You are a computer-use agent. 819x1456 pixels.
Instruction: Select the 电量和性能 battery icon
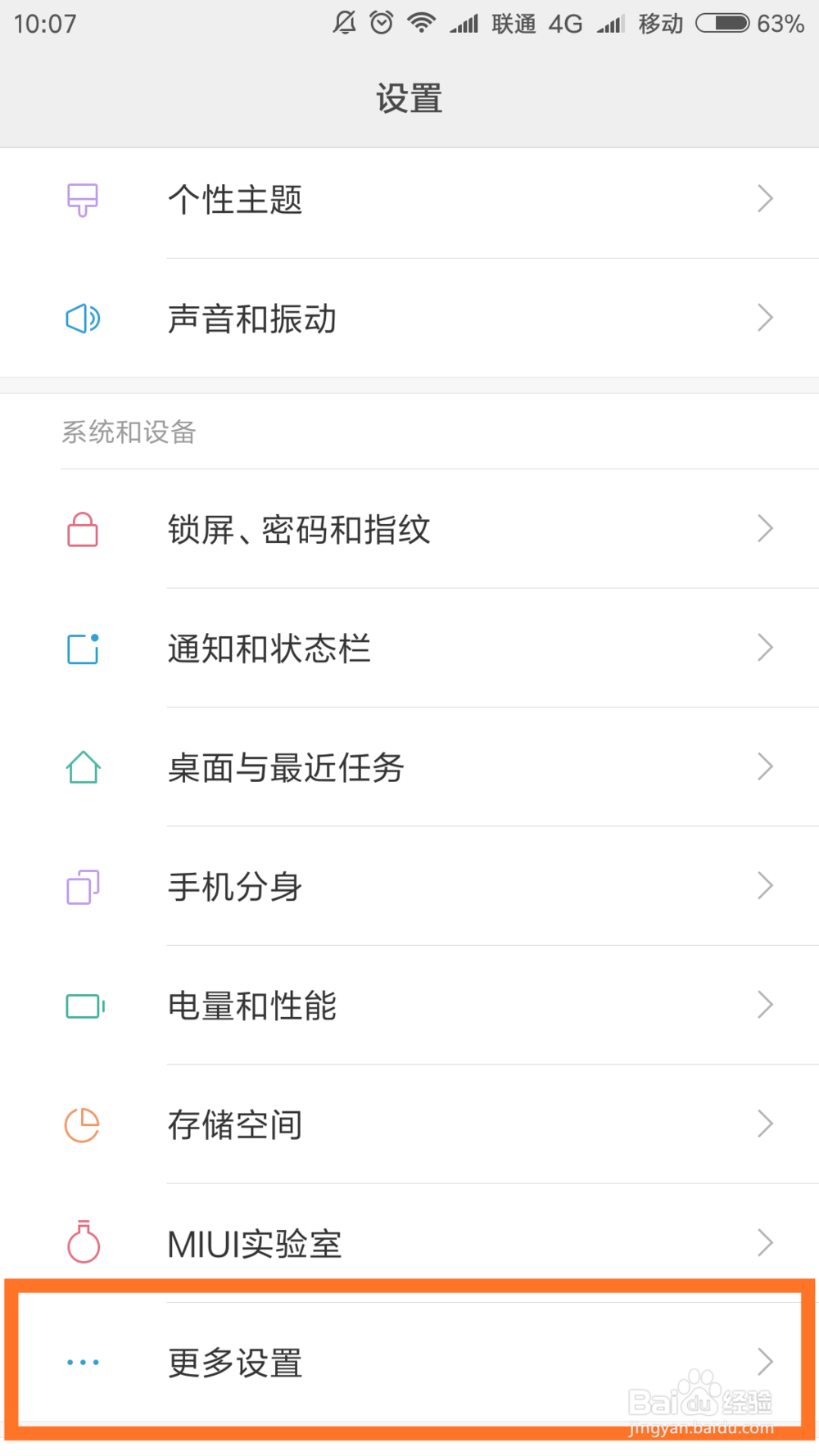pos(82,1006)
